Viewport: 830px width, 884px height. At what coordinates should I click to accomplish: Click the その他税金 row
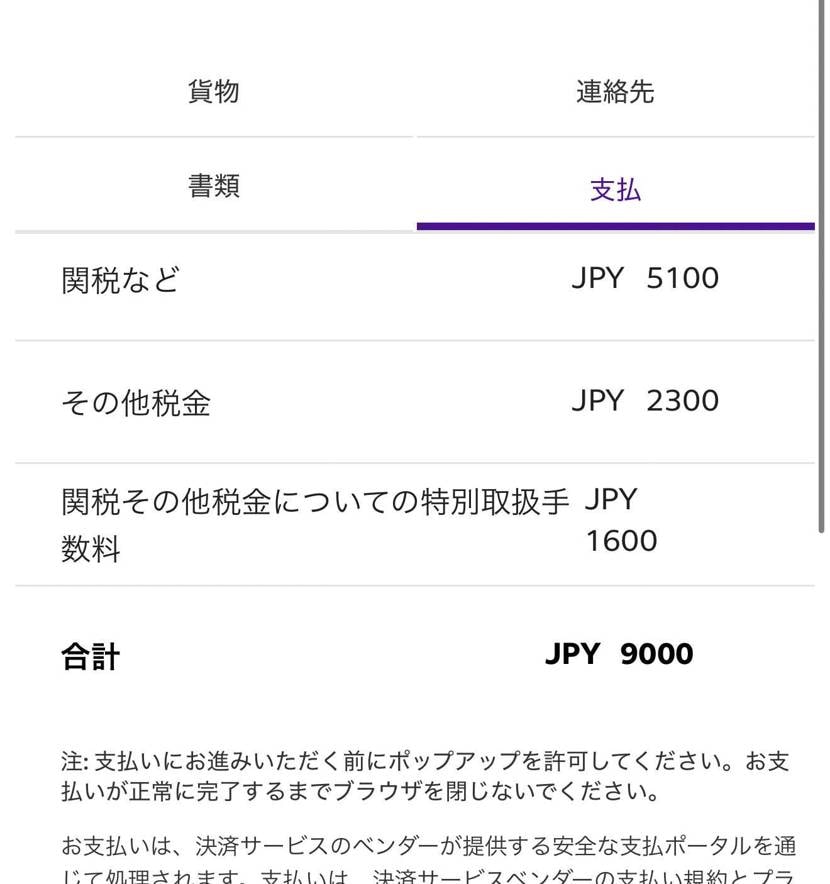point(135,400)
